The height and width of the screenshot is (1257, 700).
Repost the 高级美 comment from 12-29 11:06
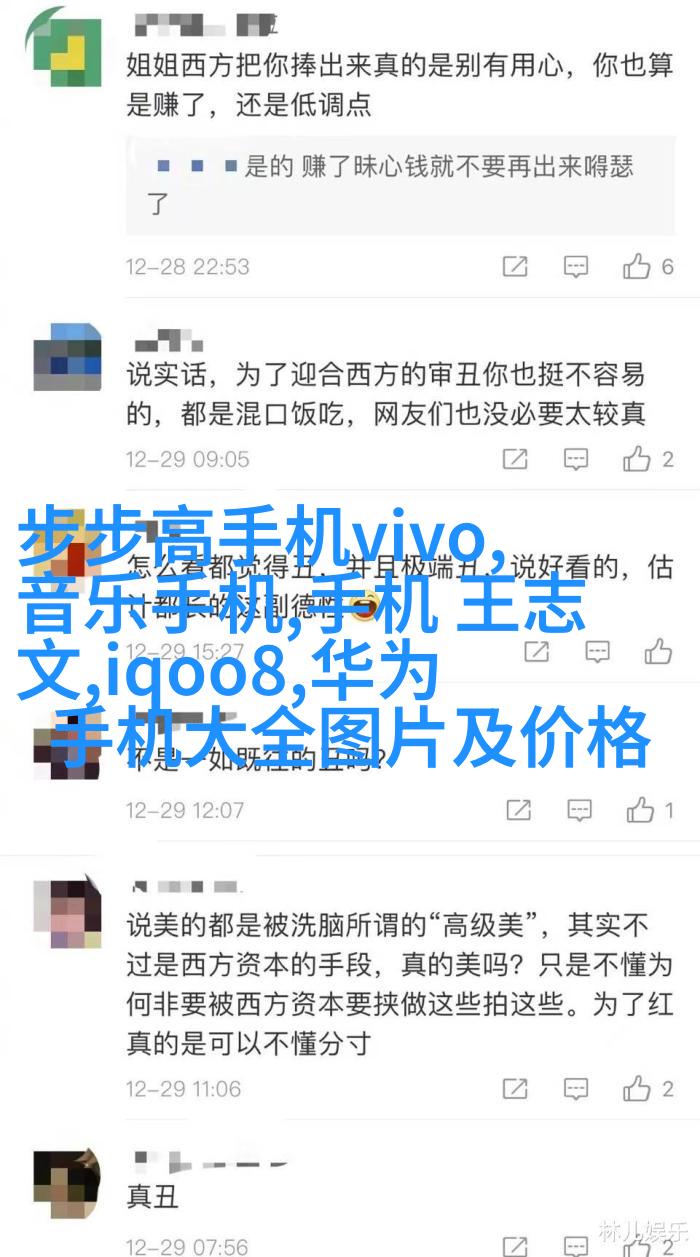(515, 1088)
